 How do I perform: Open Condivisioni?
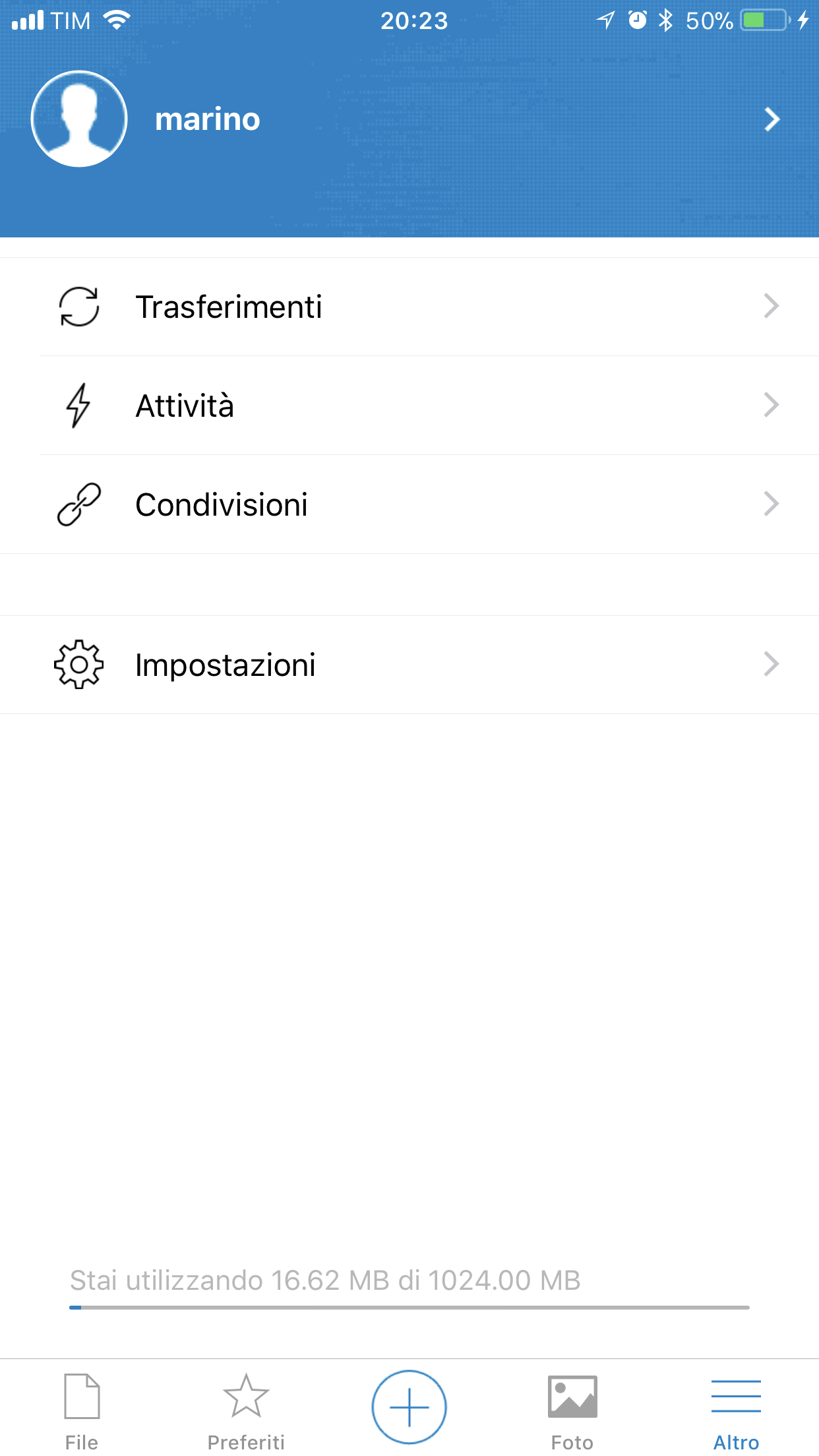point(409,504)
